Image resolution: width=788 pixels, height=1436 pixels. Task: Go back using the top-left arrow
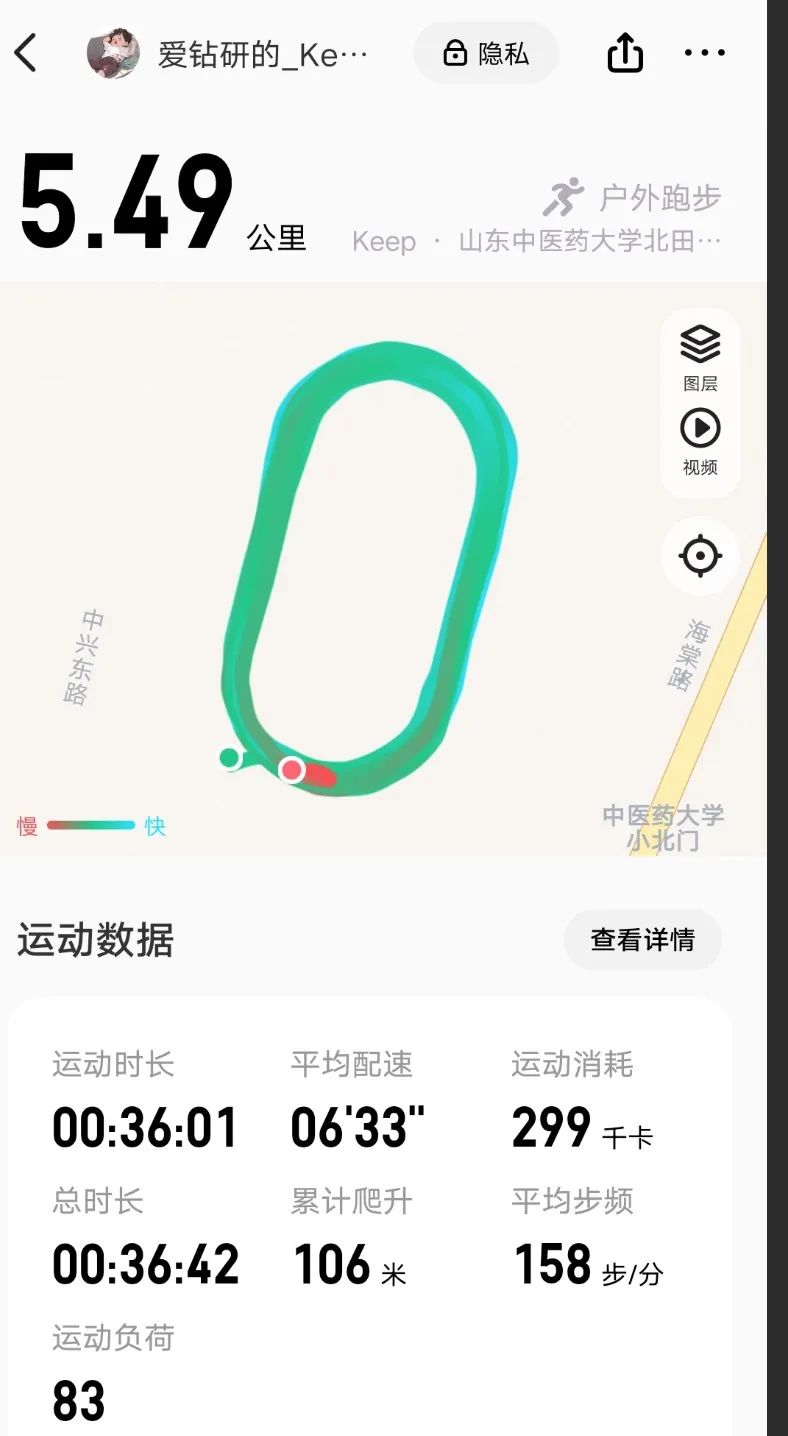[27, 53]
